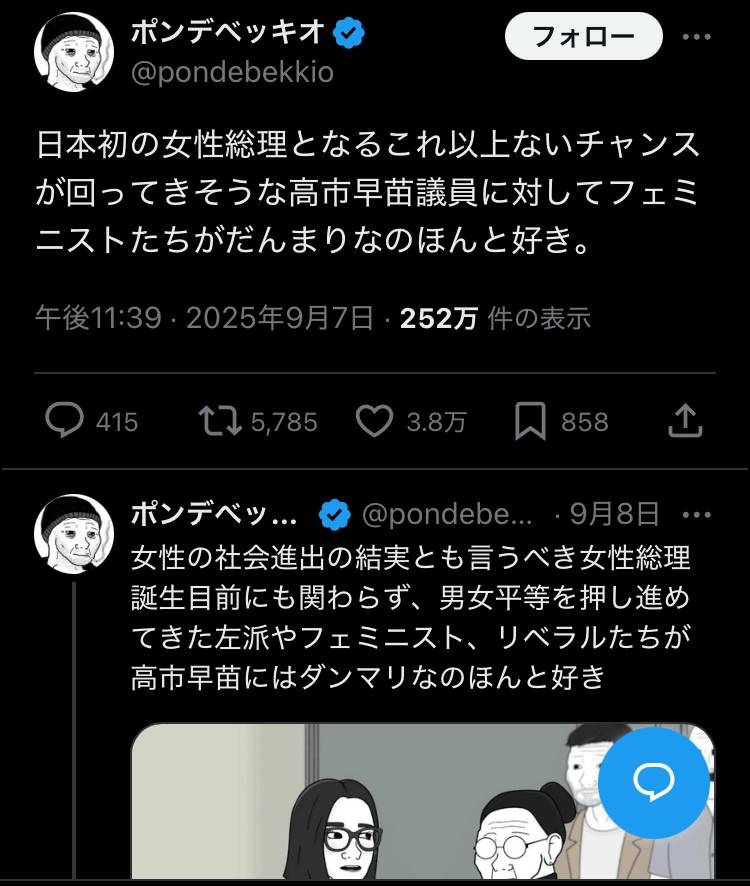The image size is (750, 886).
Task: Repost the main post with 5,785 reposts
Action: click(x=220, y=422)
